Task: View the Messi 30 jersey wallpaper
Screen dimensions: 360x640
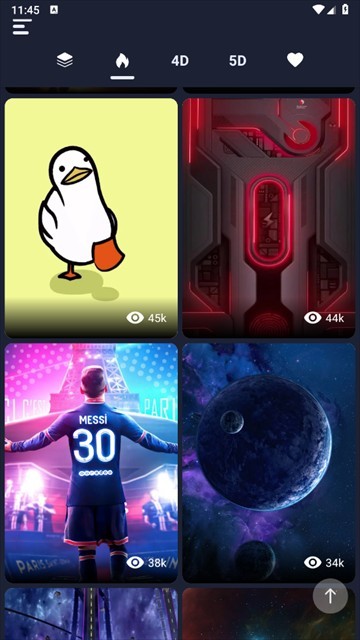Action: [x=91, y=462]
